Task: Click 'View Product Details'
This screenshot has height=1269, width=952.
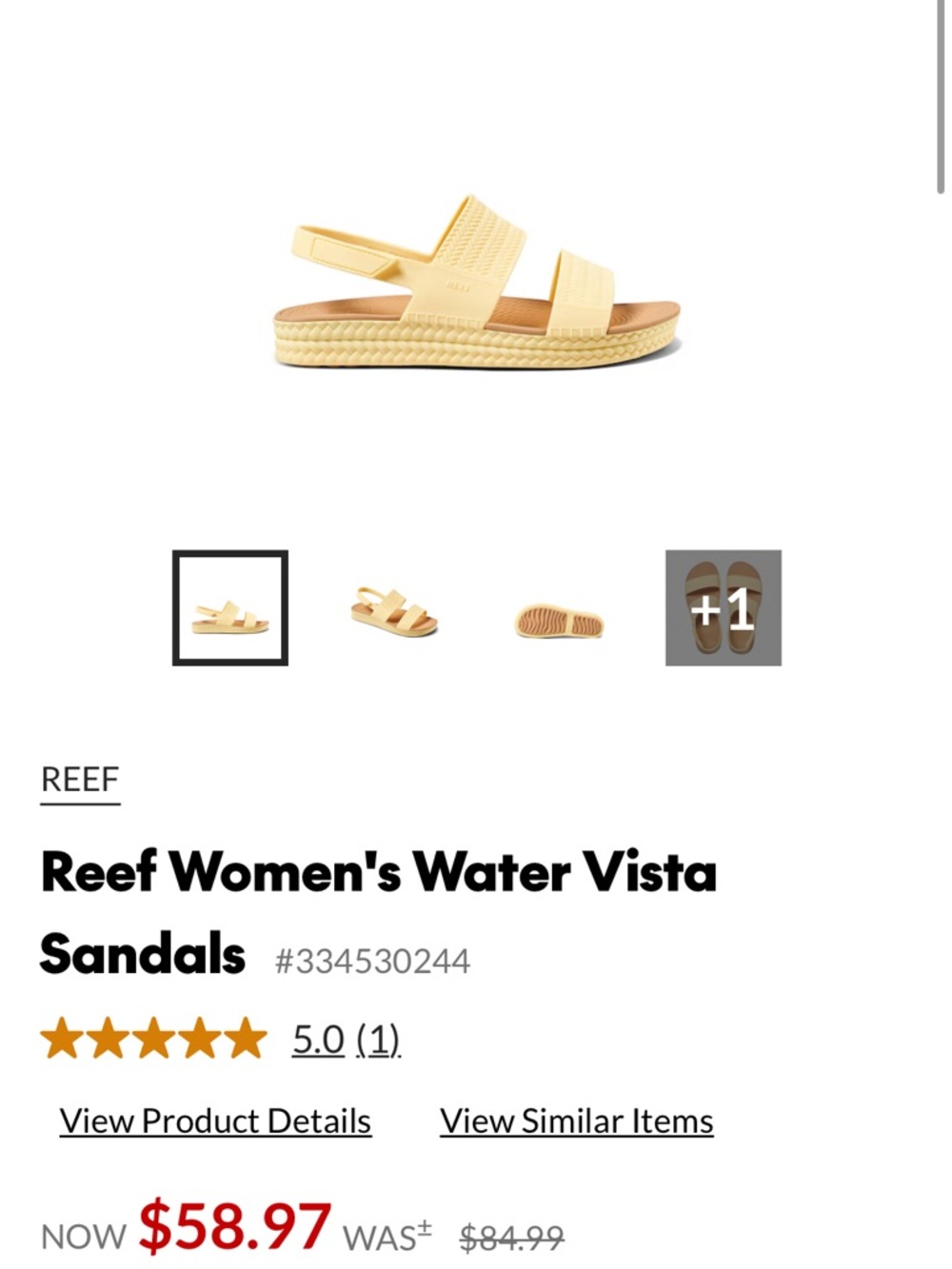Action: tap(214, 1120)
